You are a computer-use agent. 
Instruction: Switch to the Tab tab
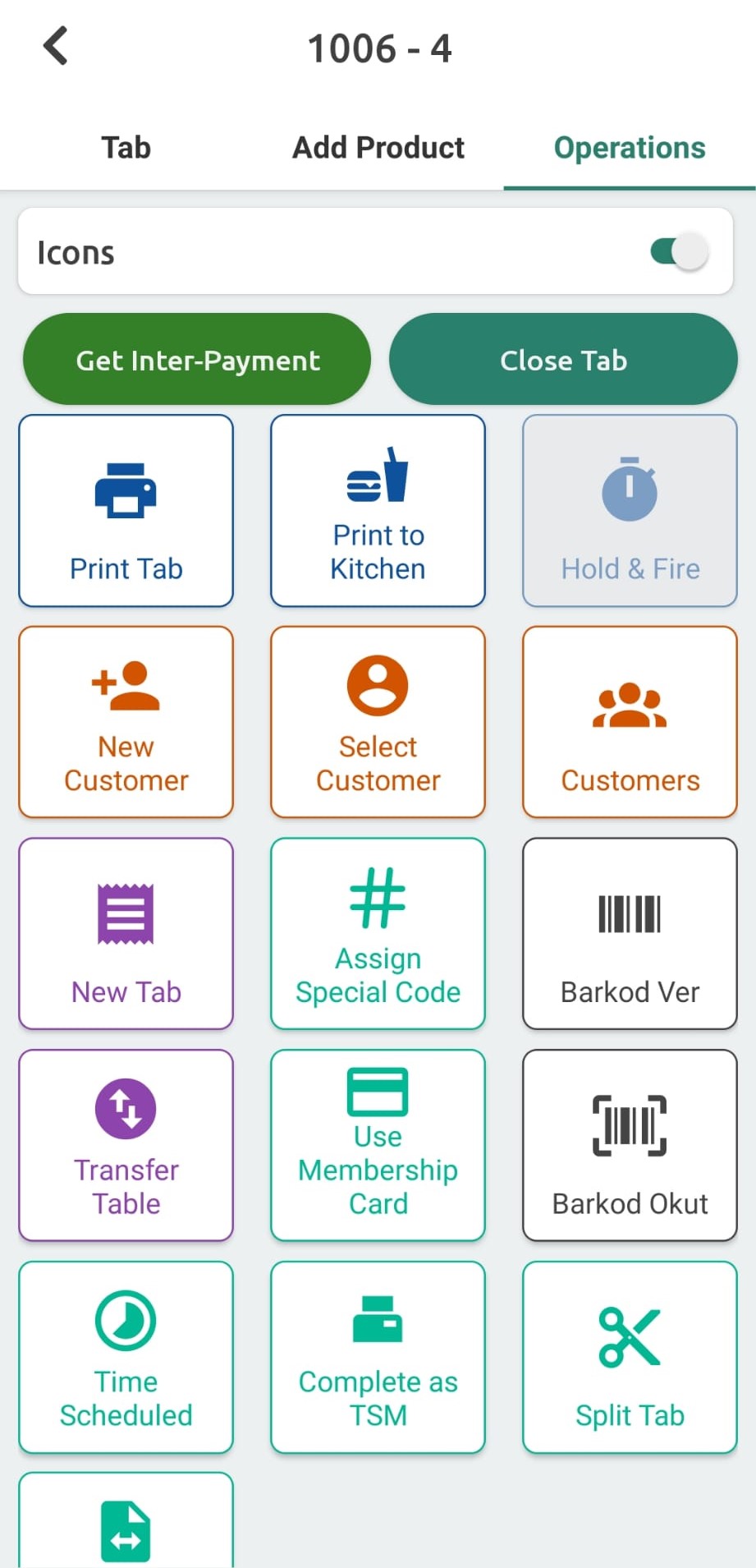[126, 148]
